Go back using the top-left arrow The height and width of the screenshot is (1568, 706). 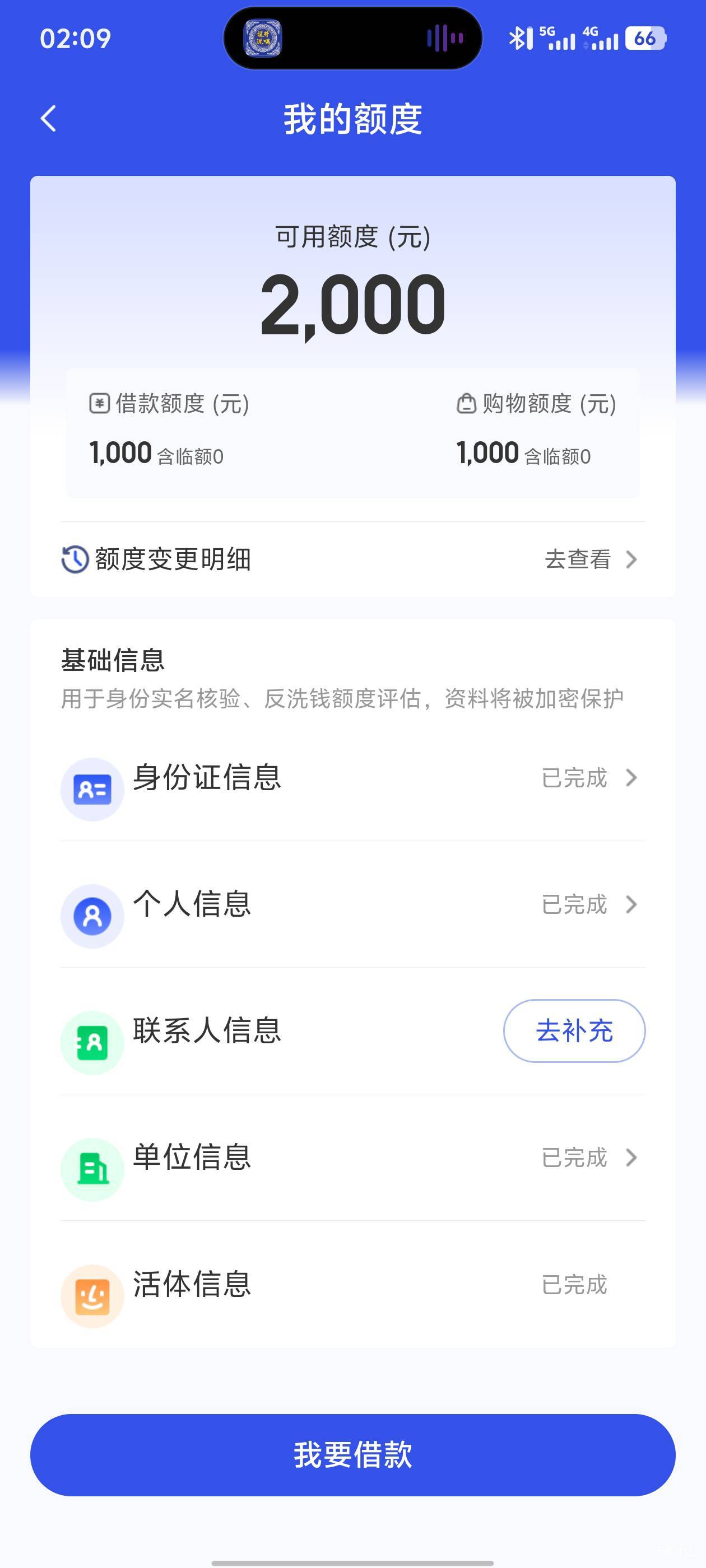click(49, 118)
